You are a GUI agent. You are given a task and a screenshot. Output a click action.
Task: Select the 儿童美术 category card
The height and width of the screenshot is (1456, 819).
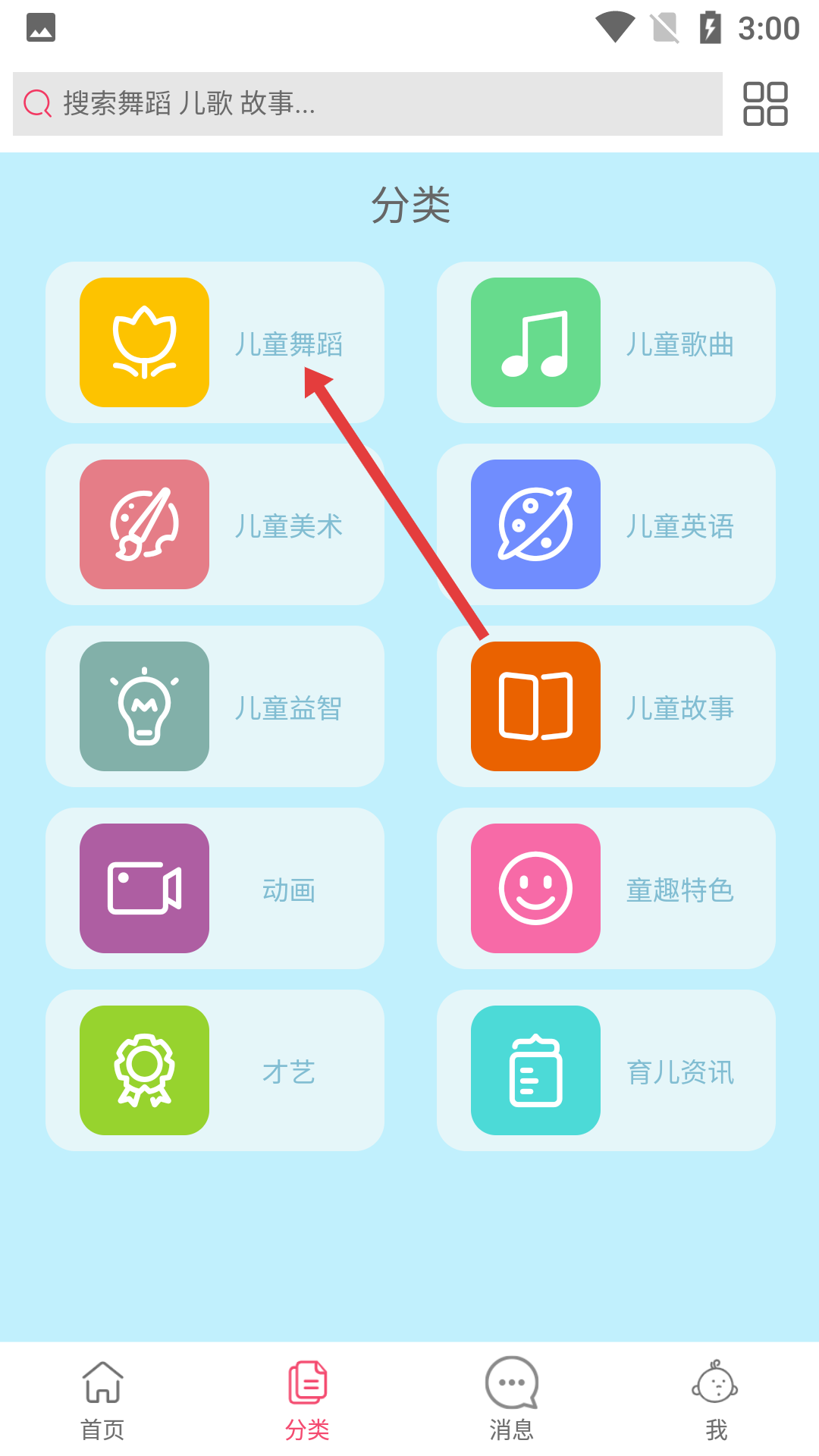tap(215, 525)
